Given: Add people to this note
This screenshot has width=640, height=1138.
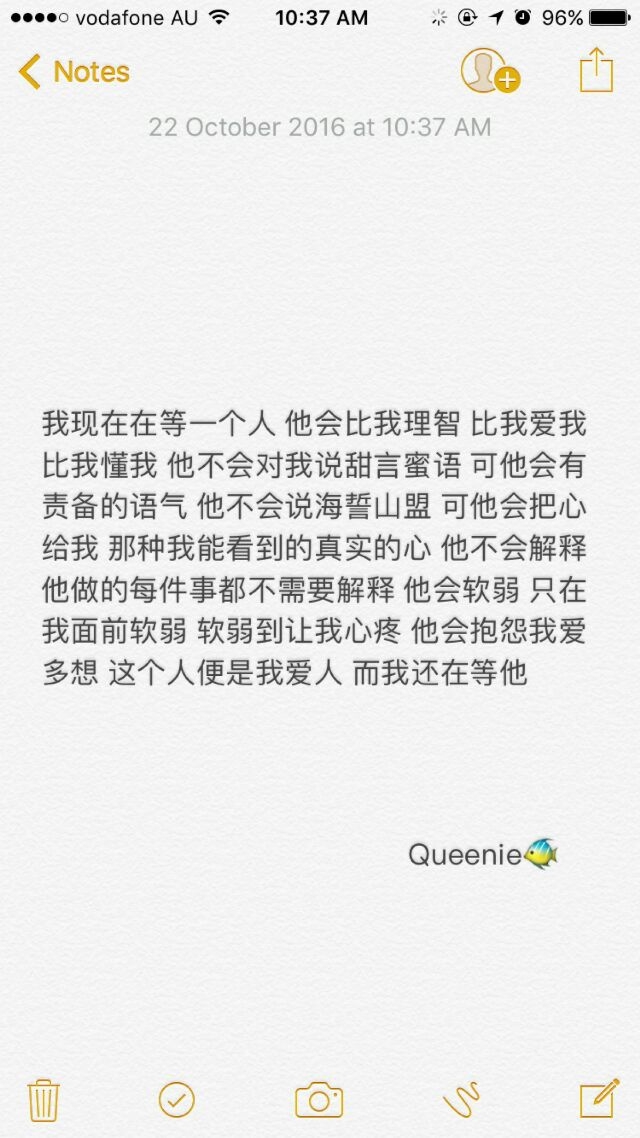Looking at the screenshot, I should [x=490, y=70].
